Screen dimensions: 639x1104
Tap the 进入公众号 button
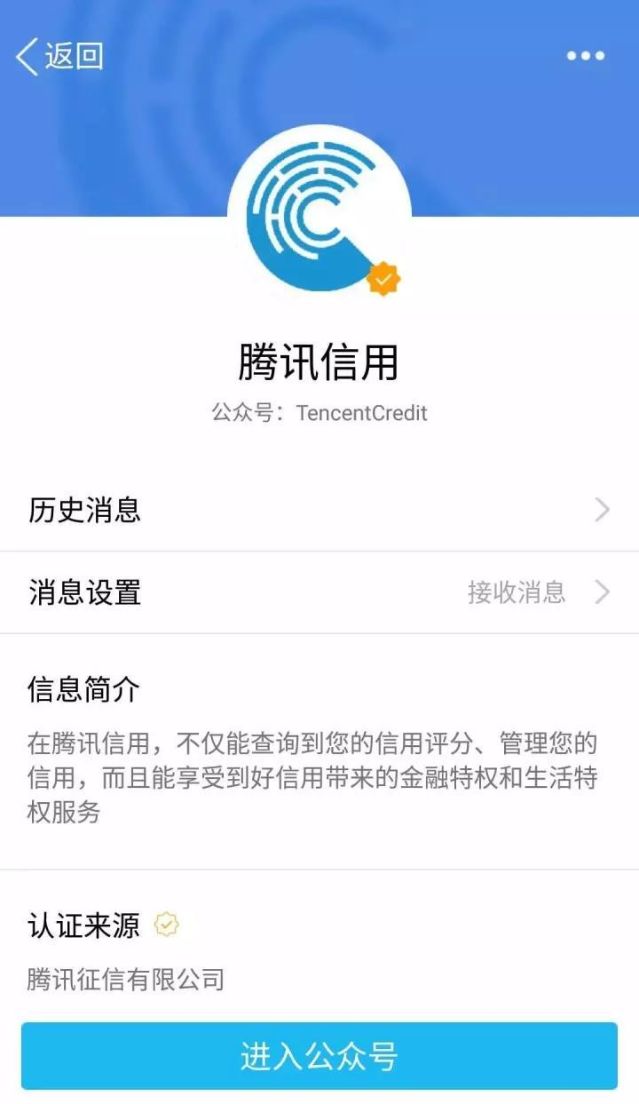[x=319, y=1056]
